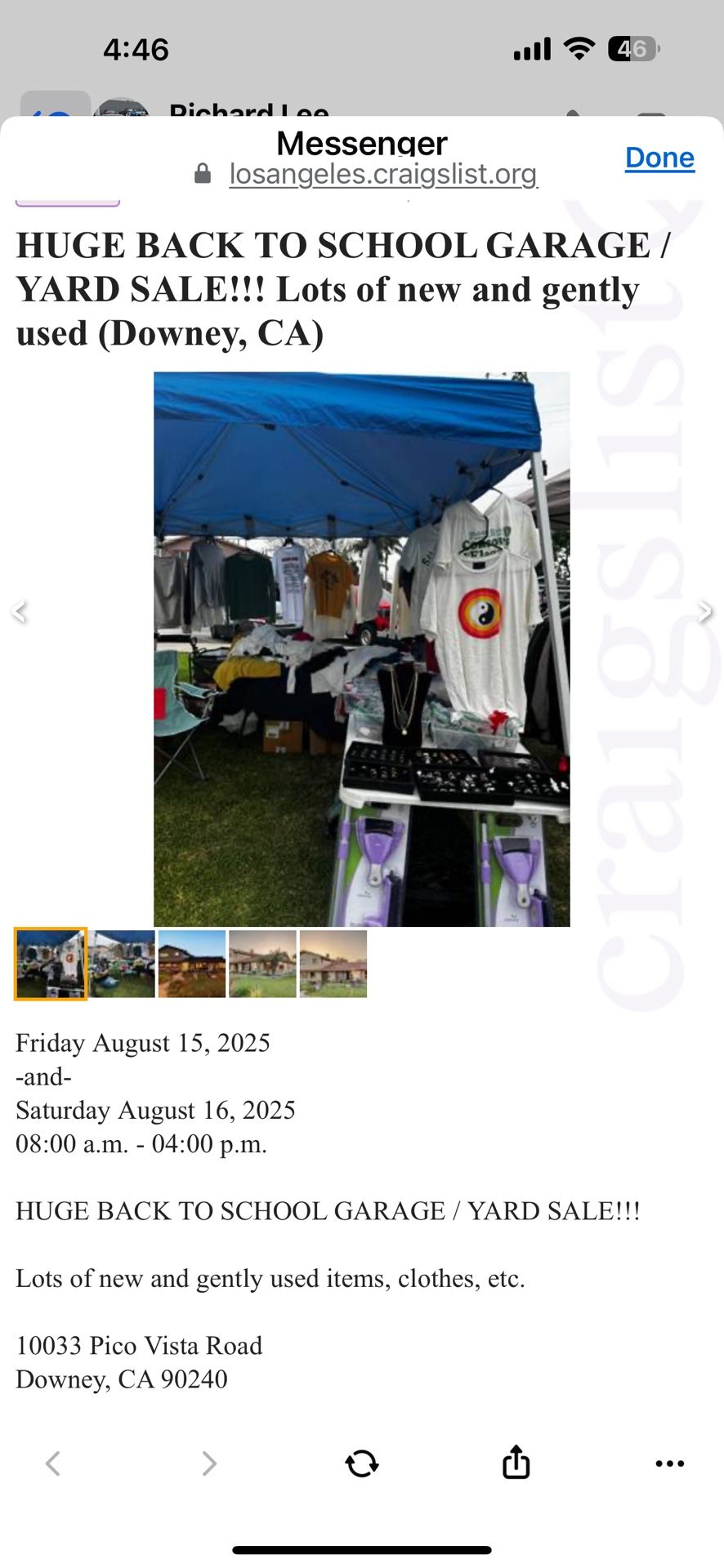Go back to the previous page
The image size is (724, 1568).
[53, 1463]
